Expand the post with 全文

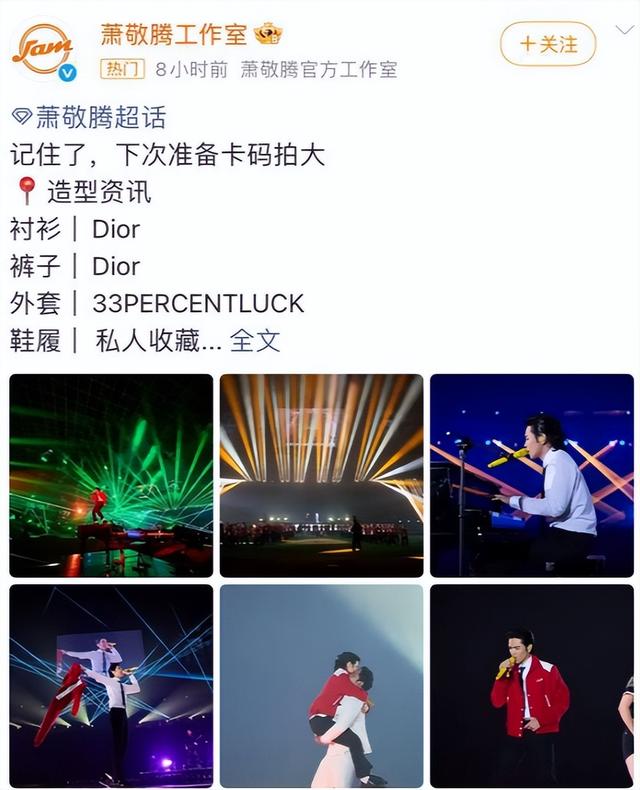[x=255, y=340]
